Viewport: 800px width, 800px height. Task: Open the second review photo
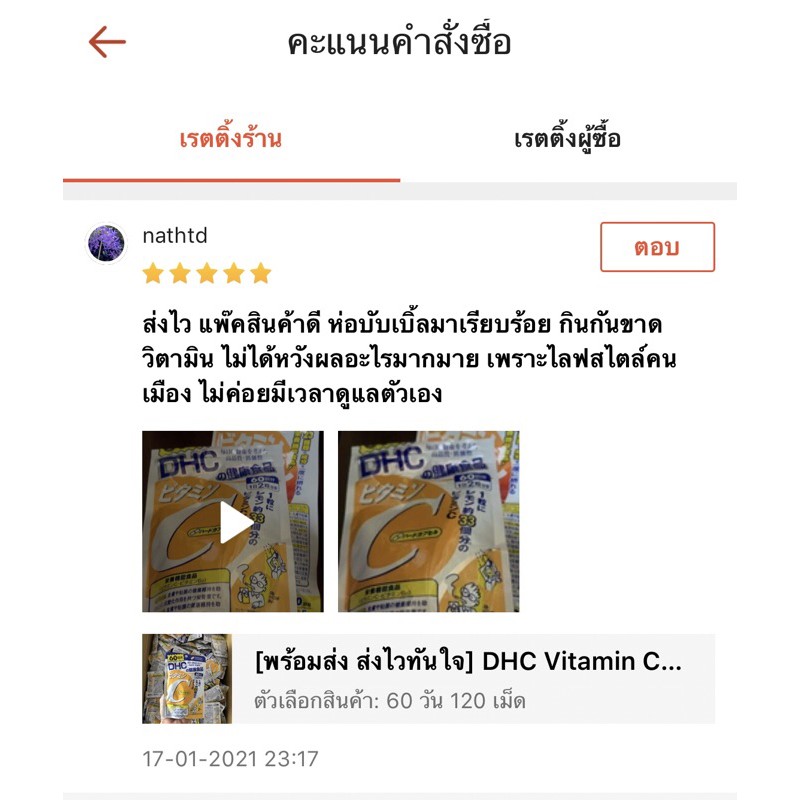coord(428,521)
